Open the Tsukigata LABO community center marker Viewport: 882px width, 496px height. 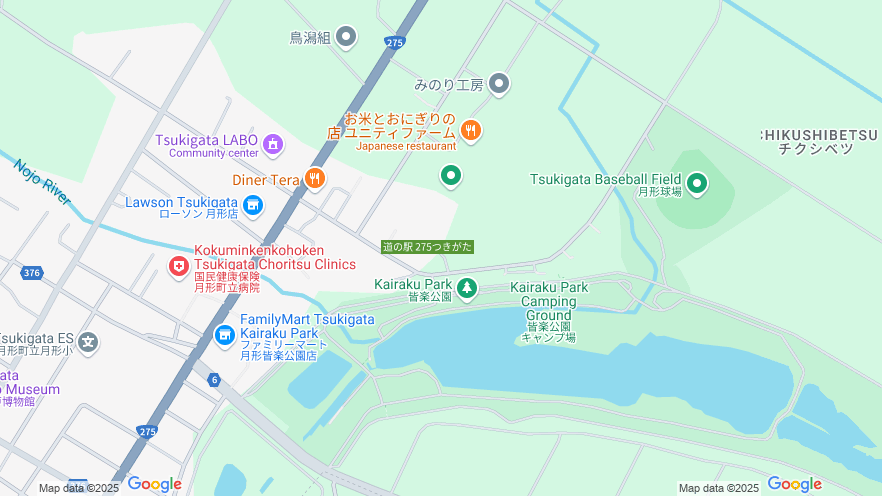tap(272, 146)
